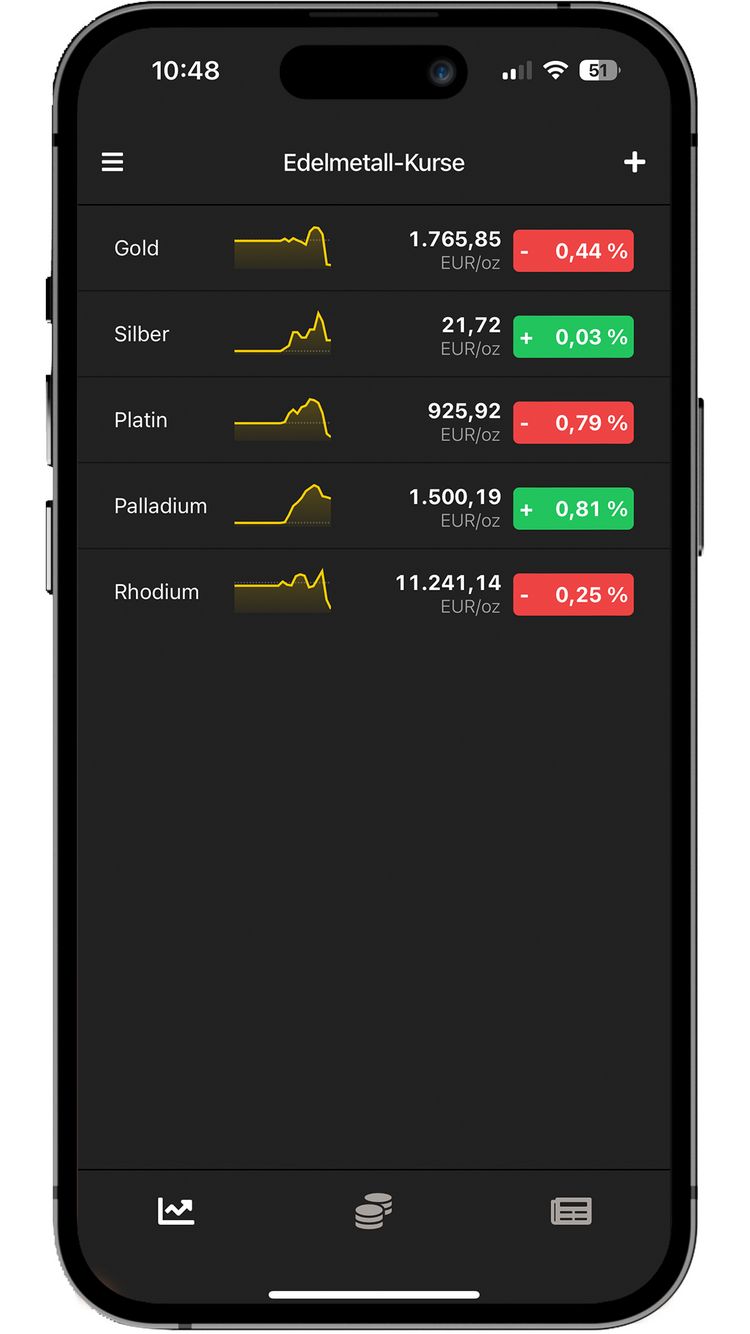
Task: Open the Rhodium price row
Action: click(x=374, y=593)
